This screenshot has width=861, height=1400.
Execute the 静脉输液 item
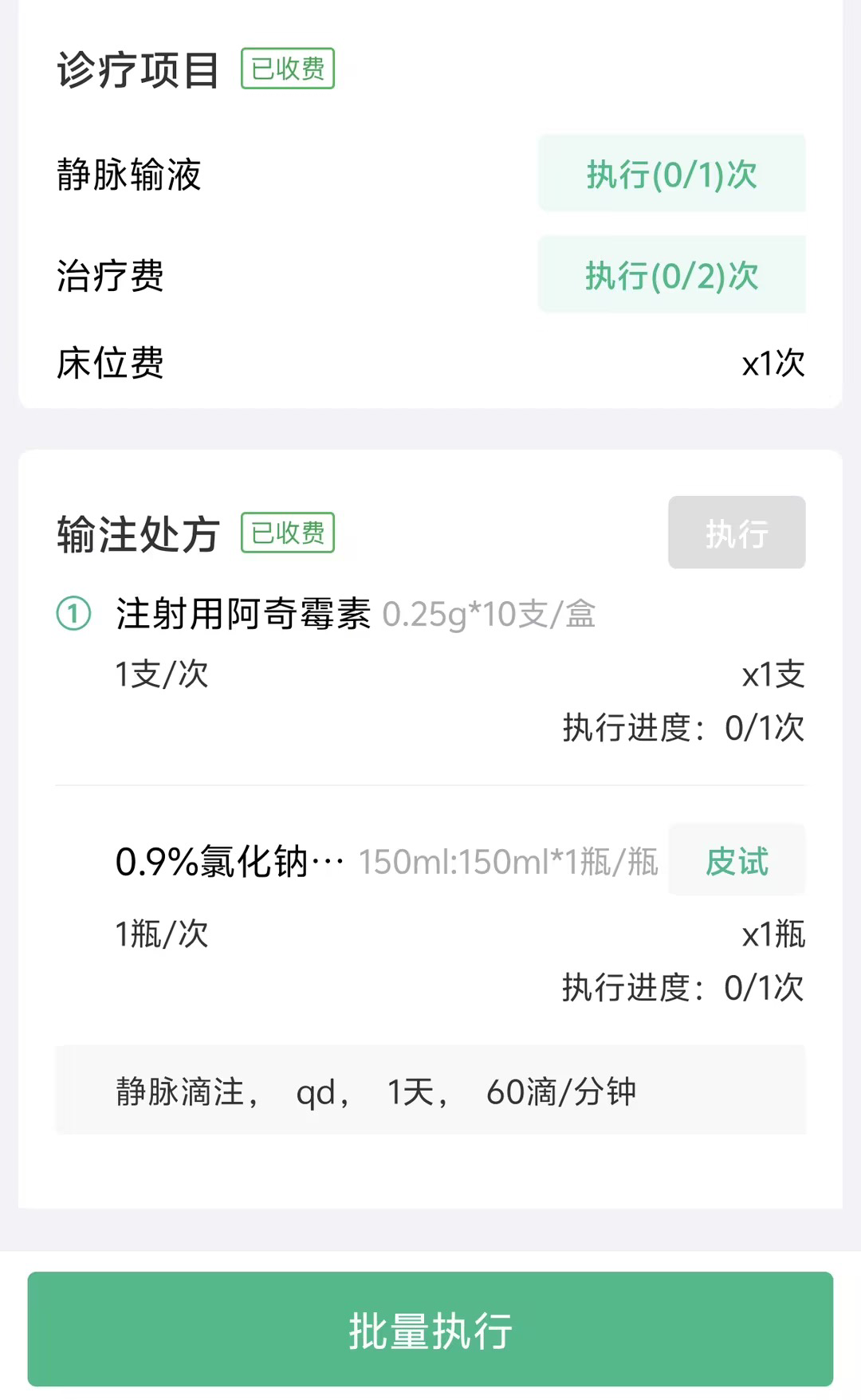pyautogui.click(x=671, y=174)
